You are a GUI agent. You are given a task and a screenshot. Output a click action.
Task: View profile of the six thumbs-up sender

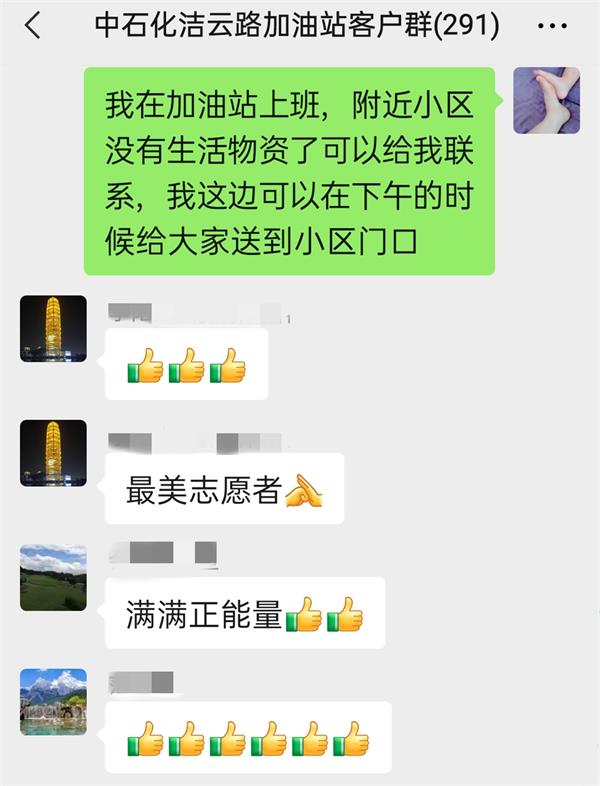pos(53,702)
